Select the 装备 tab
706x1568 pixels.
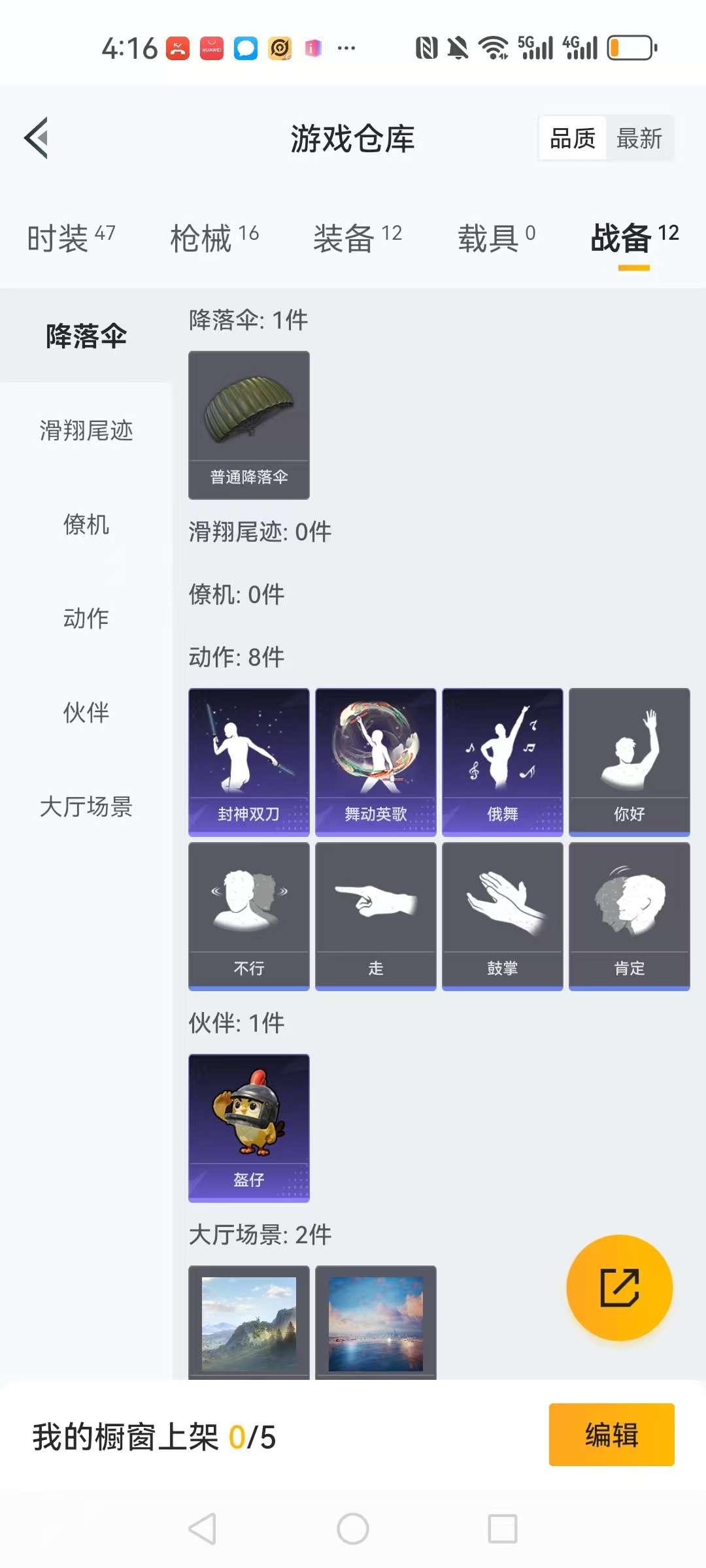click(x=358, y=237)
